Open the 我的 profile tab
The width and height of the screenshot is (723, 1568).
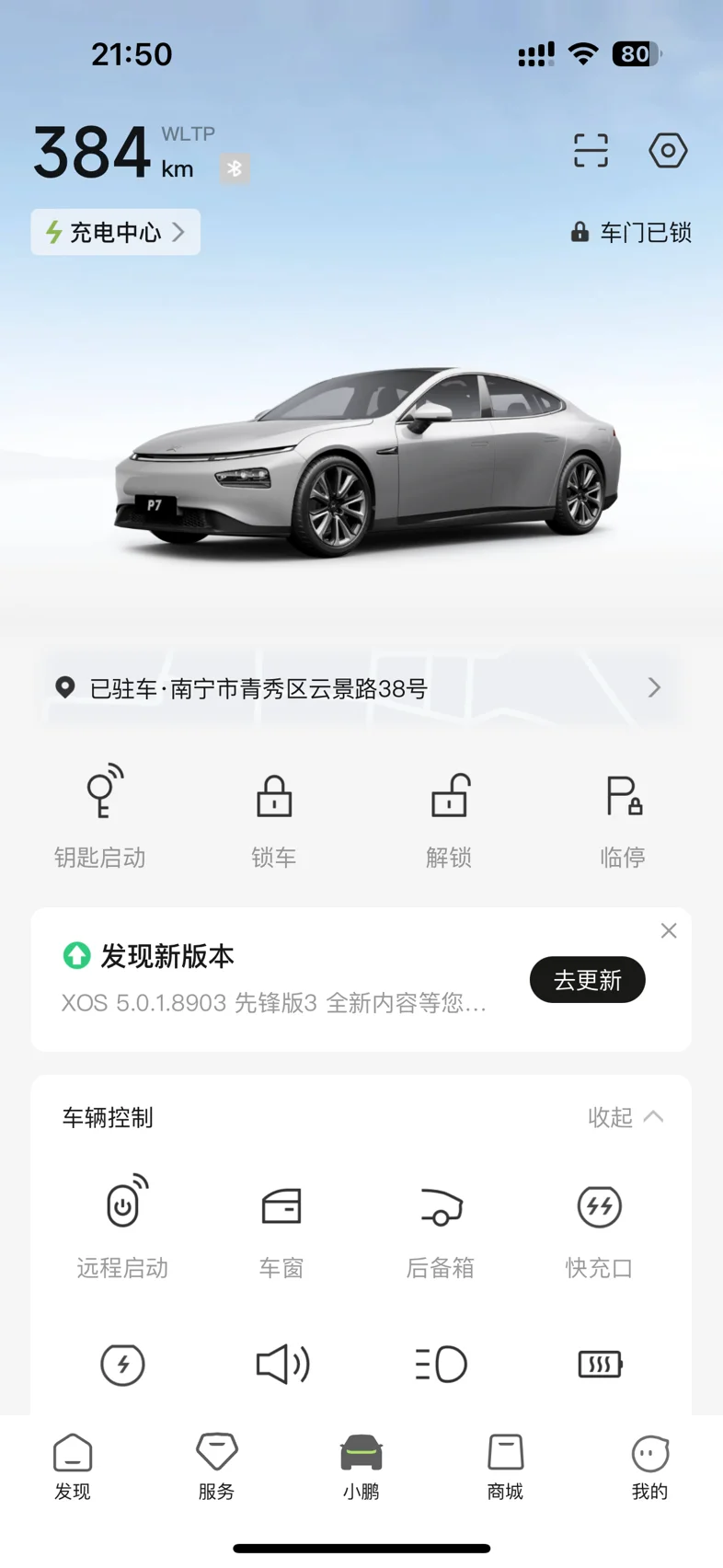(649, 1467)
